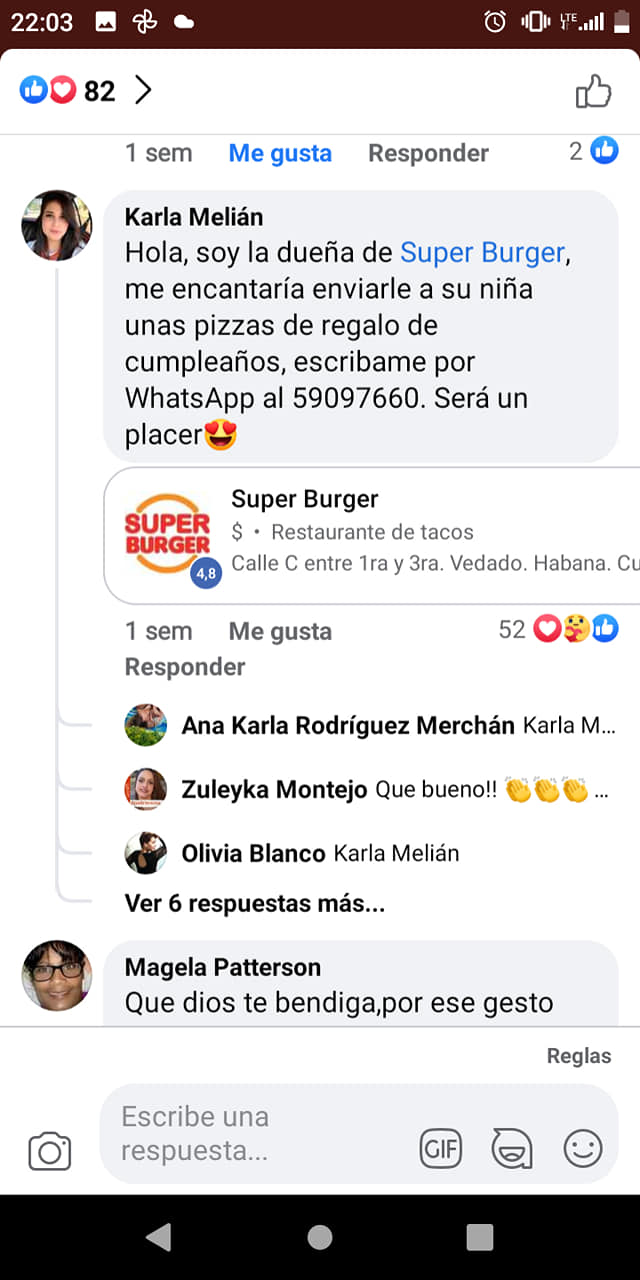Open the sticker picker
Screen dimensions: 640x1280
(512, 1149)
